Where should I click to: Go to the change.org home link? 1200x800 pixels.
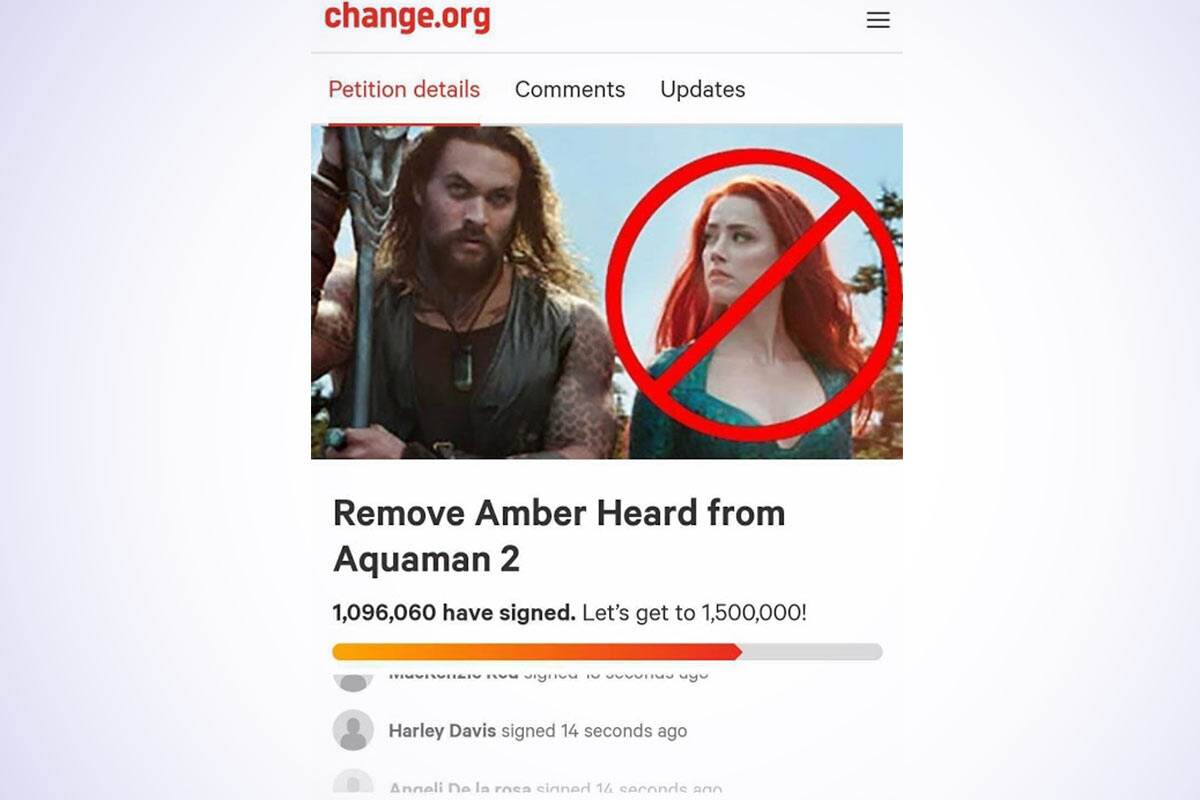coord(407,17)
